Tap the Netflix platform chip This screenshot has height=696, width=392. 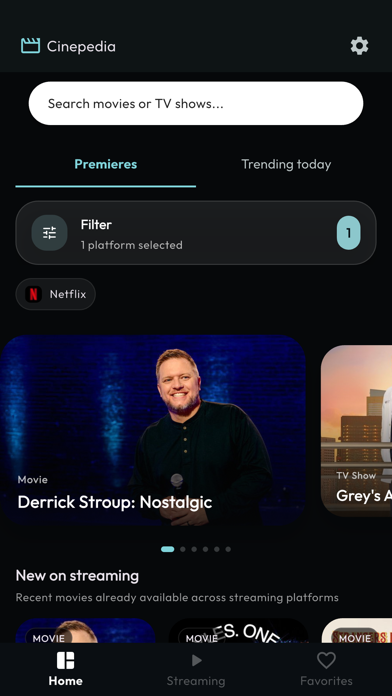[x=55, y=294]
